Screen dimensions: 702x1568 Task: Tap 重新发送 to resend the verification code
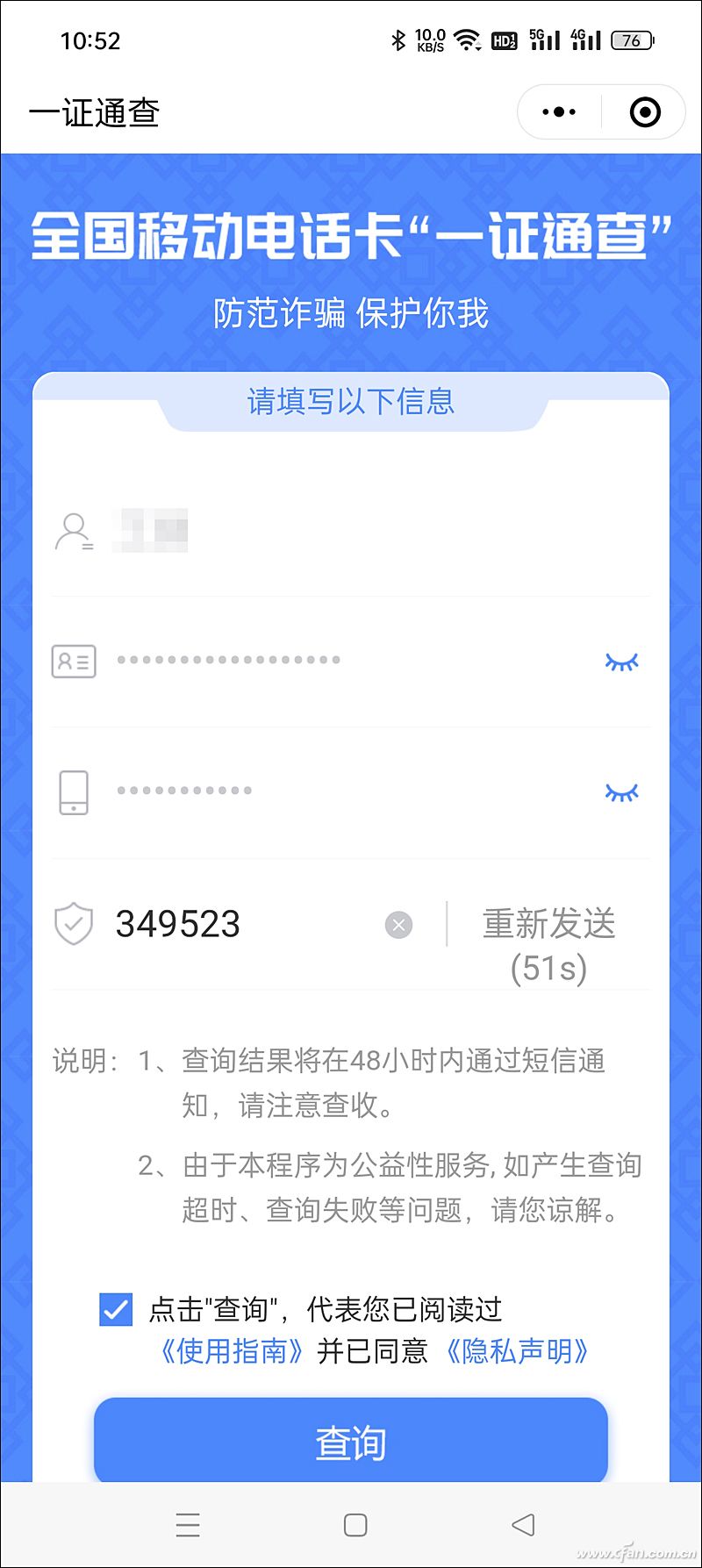click(x=548, y=923)
